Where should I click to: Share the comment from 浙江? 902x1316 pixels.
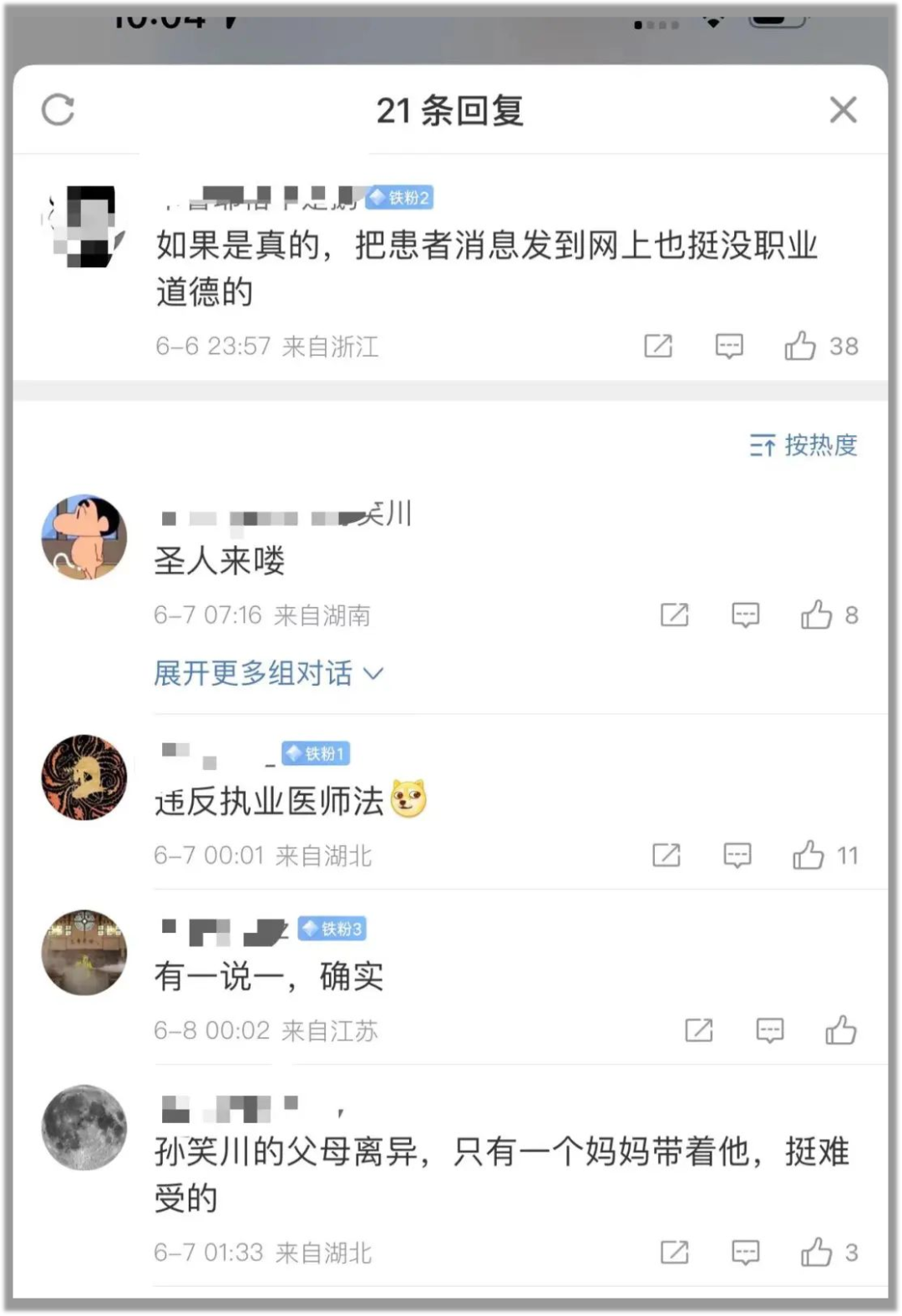[x=658, y=346]
